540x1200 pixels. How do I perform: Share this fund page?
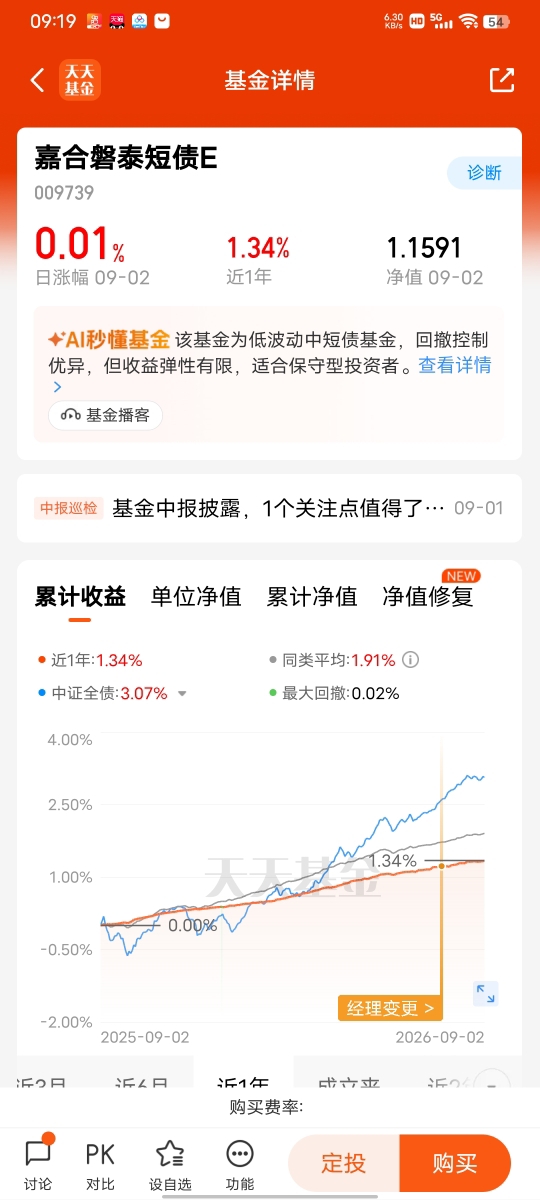point(501,80)
